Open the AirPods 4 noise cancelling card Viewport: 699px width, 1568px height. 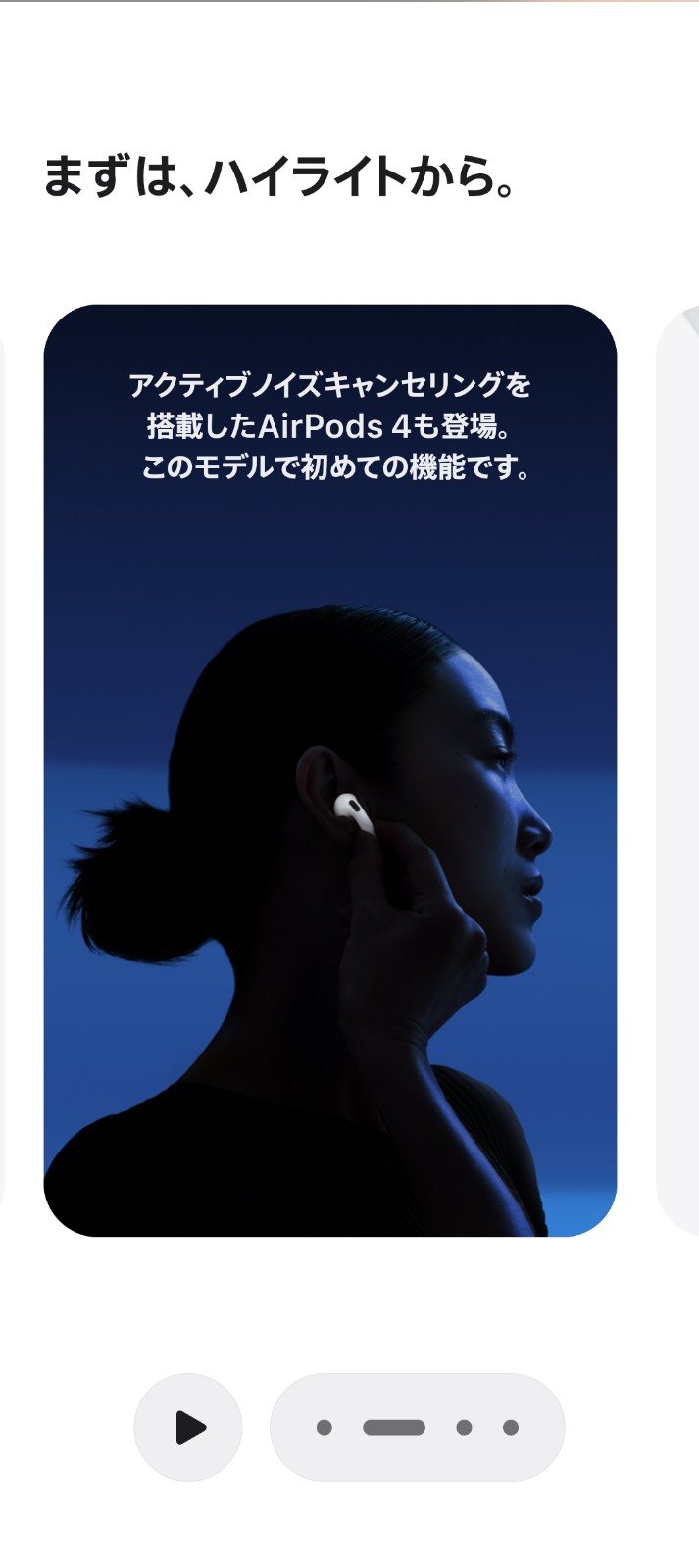tap(330, 770)
